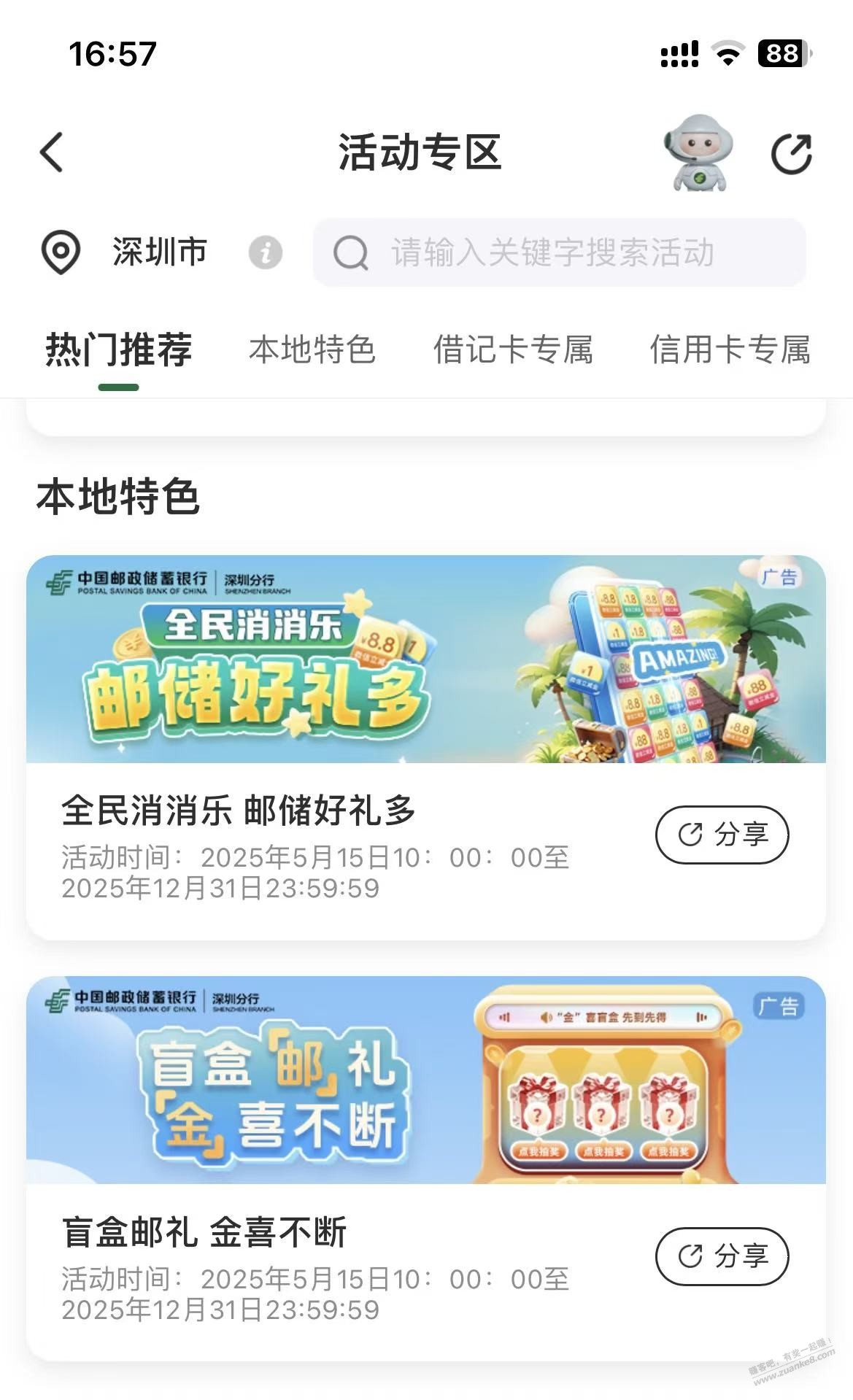Switch to the 本地特色 tab
Viewport: 853px width, 1400px height.
tap(312, 349)
